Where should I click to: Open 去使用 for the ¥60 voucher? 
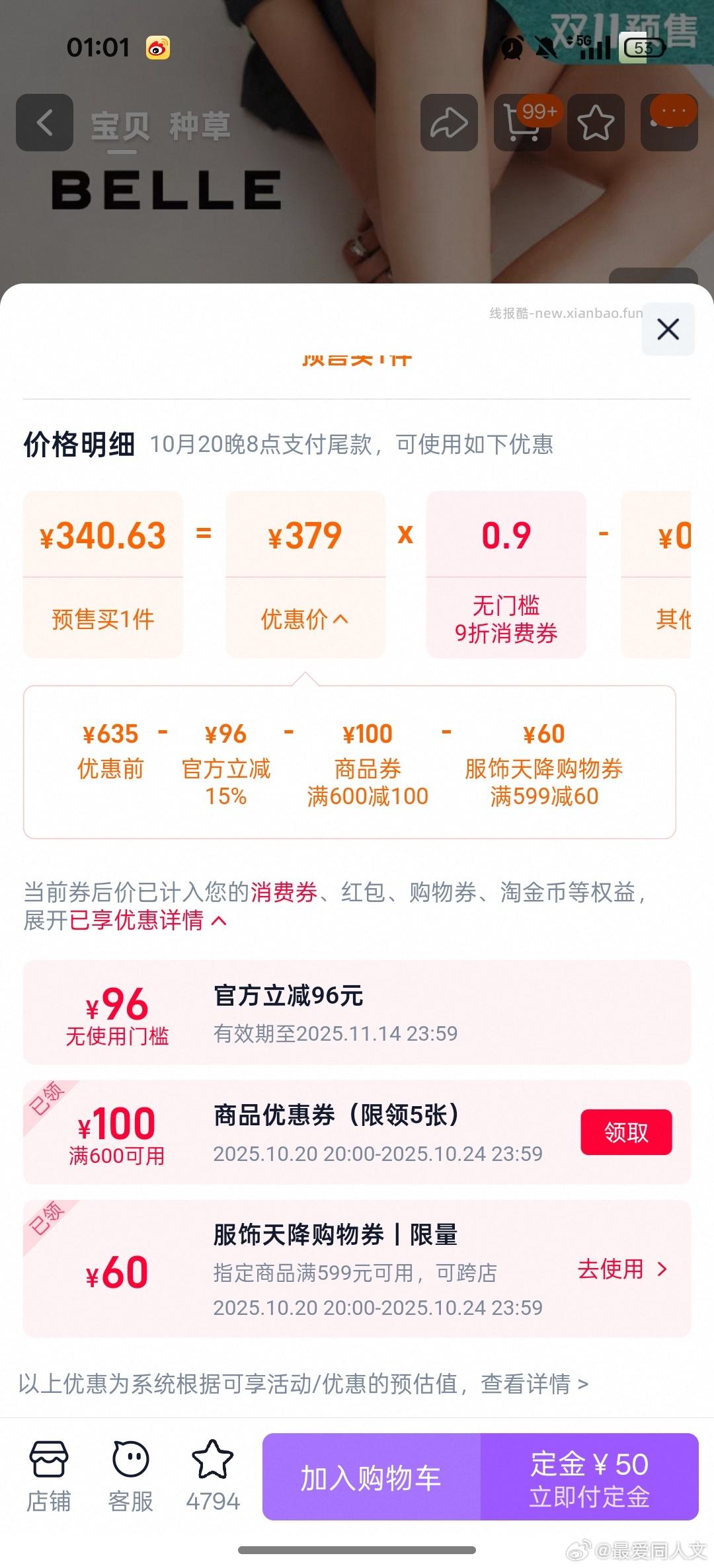[x=616, y=1268]
